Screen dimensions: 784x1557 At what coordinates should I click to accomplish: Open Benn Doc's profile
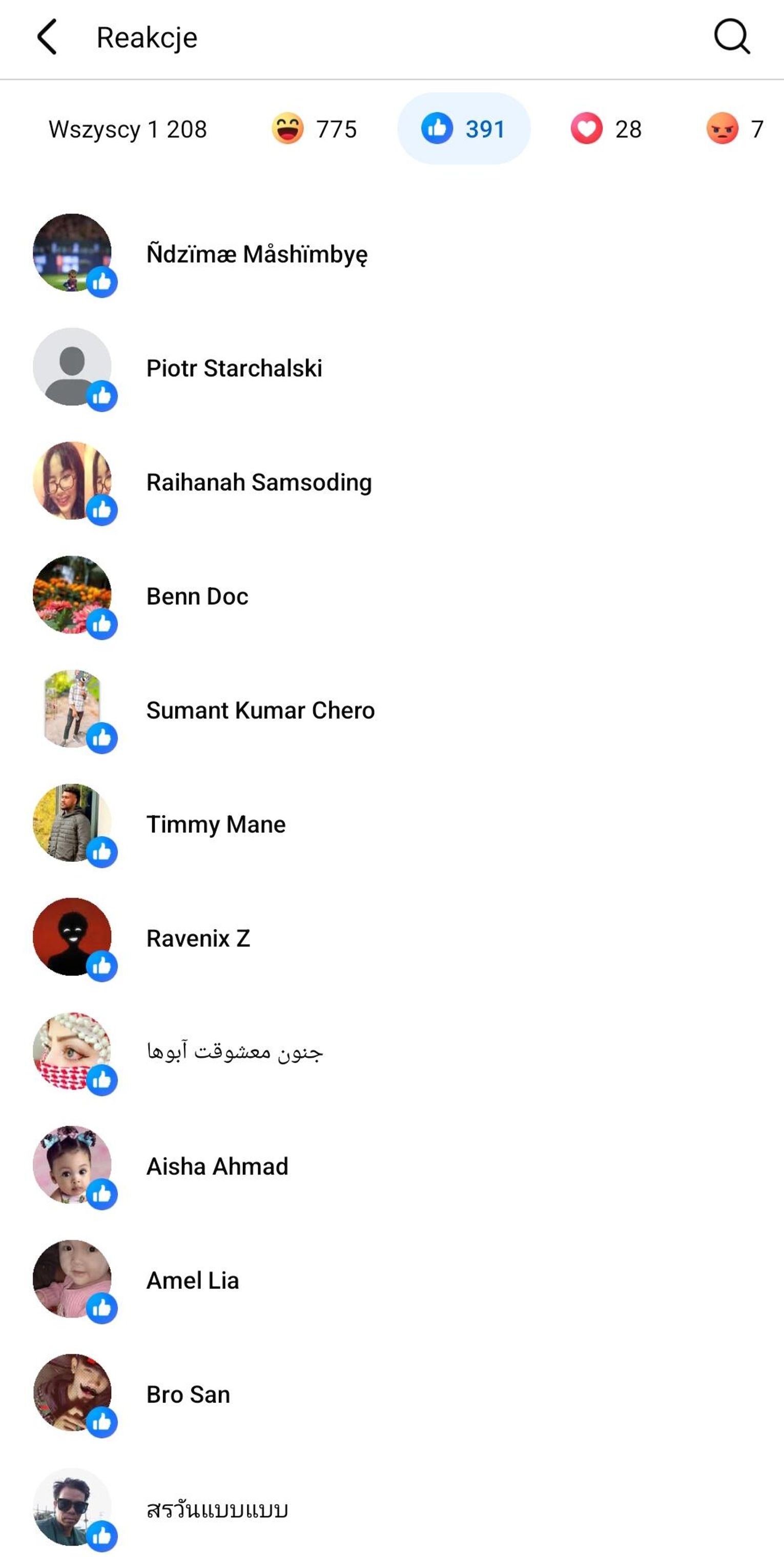tap(197, 597)
